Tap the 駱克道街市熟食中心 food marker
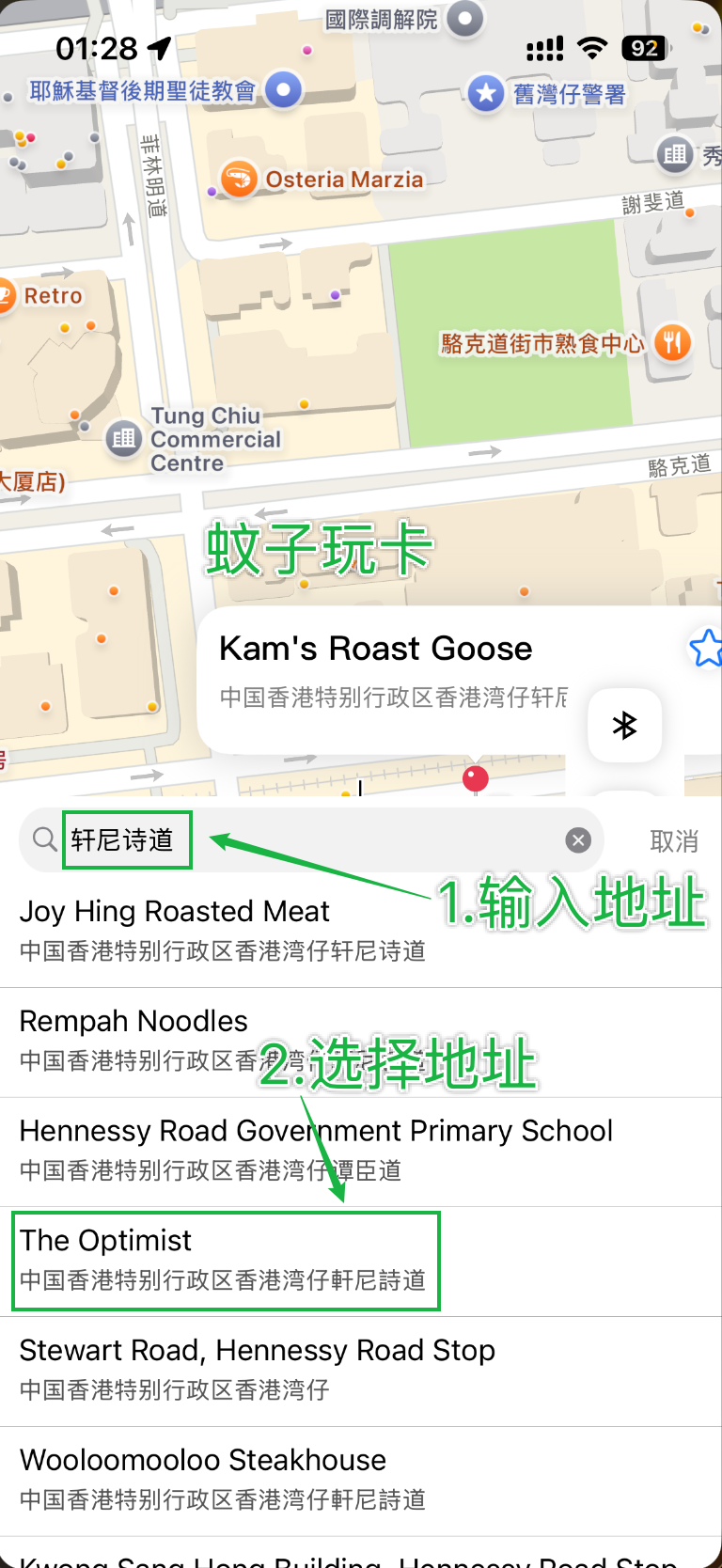Viewport: 722px width, 1568px height. tap(672, 342)
